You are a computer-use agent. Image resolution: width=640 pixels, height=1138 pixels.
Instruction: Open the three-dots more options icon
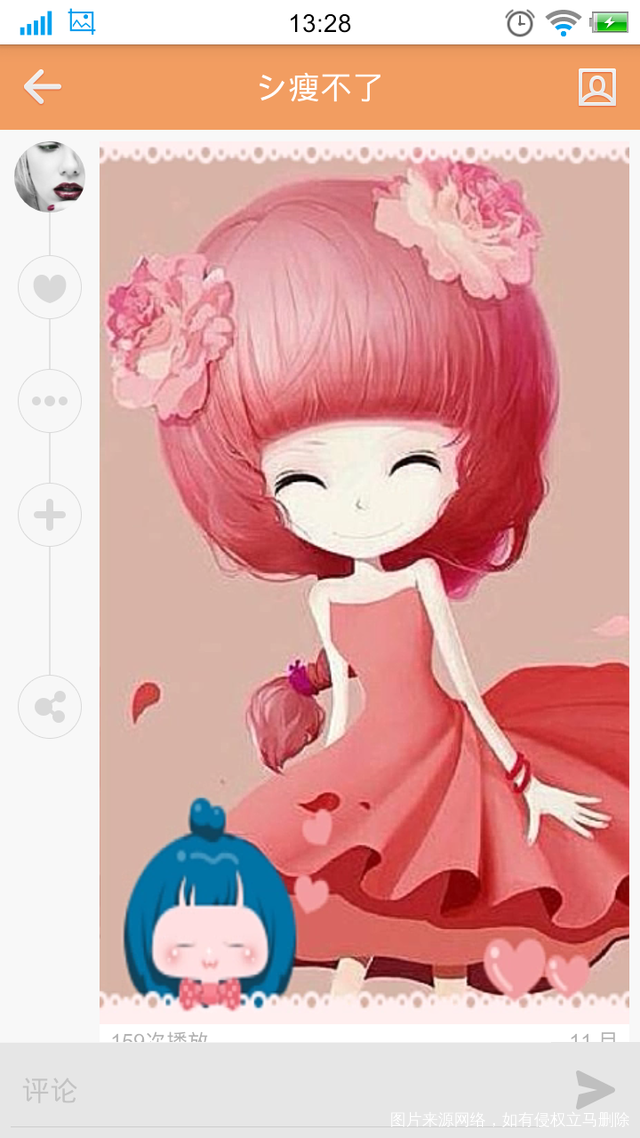click(49, 401)
